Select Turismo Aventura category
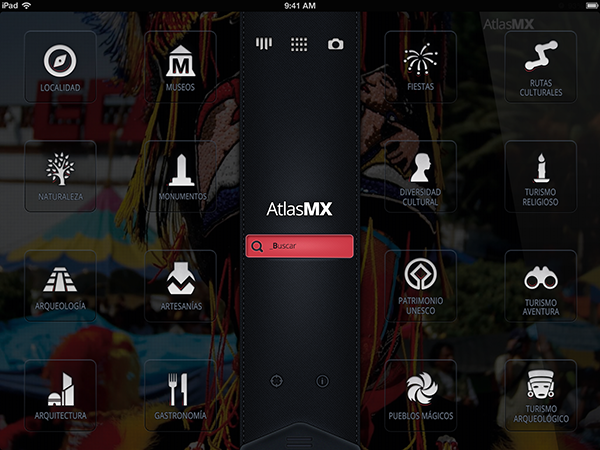 click(x=541, y=284)
